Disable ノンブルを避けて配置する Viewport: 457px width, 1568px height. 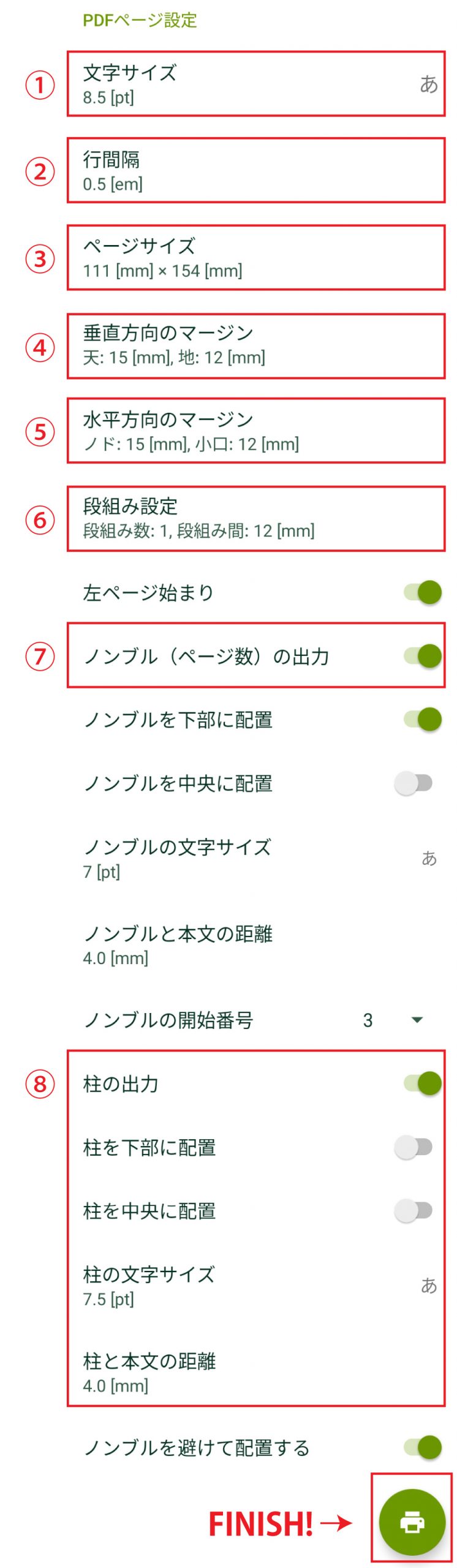point(422,1447)
